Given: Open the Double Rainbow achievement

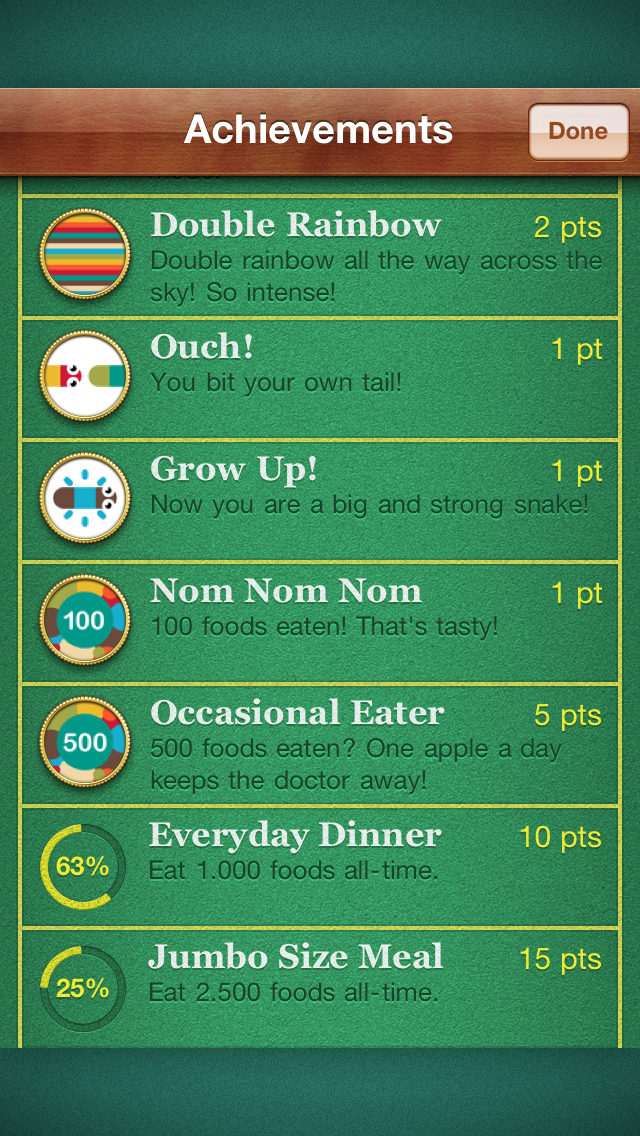Looking at the screenshot, I should [x=320, y=256].
